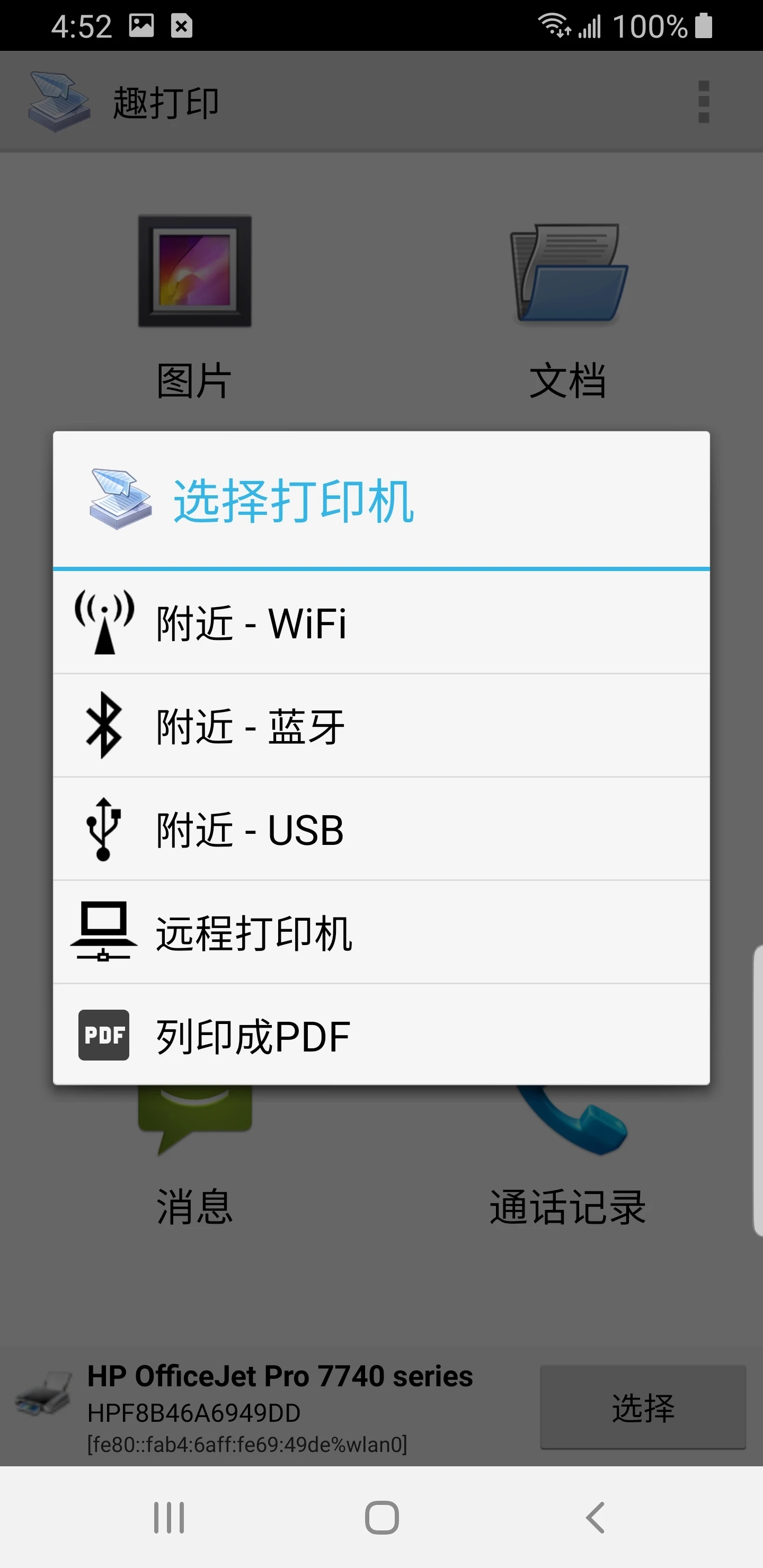
Task: Tap the recent apps button in navigation bar
Action: (168, 1517)
